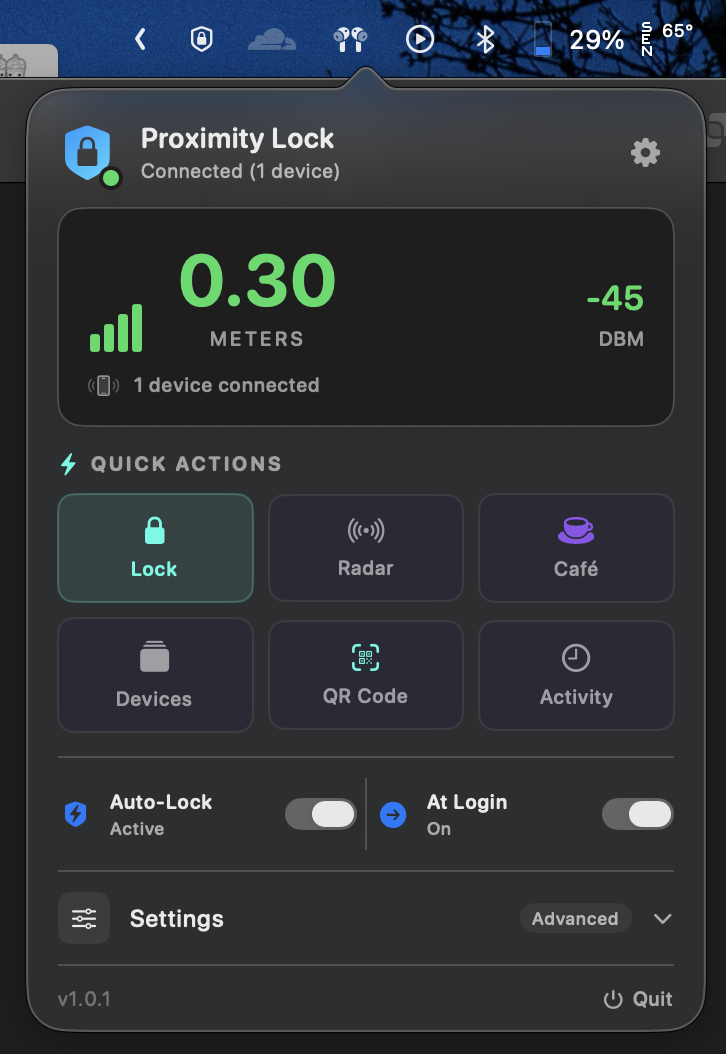Select the Lock quick action

click(155, 548)
